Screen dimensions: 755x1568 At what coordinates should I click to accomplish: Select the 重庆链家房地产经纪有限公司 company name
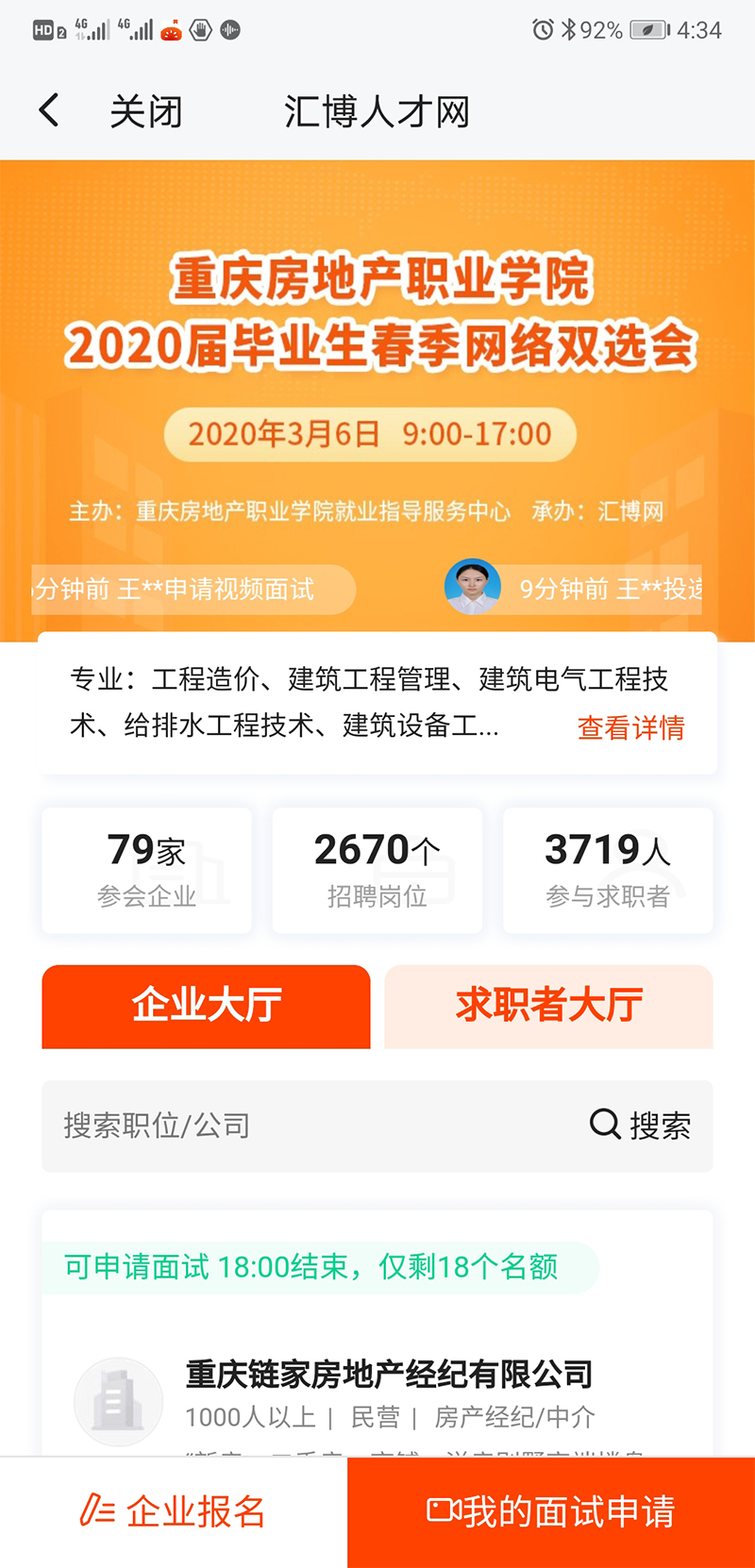click(389, 1376)
